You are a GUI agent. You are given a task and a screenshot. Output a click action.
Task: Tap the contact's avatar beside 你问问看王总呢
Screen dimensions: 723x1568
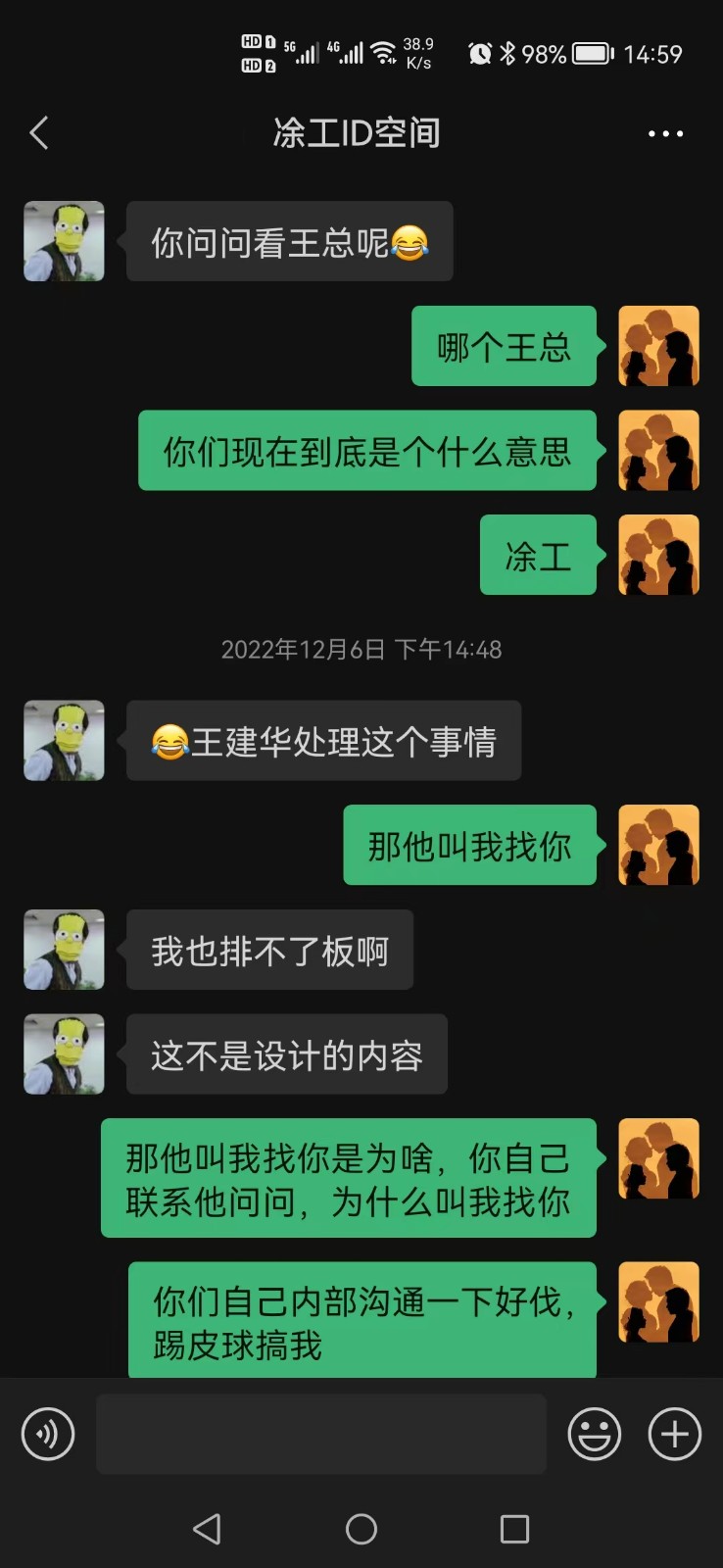pos(65,242)
